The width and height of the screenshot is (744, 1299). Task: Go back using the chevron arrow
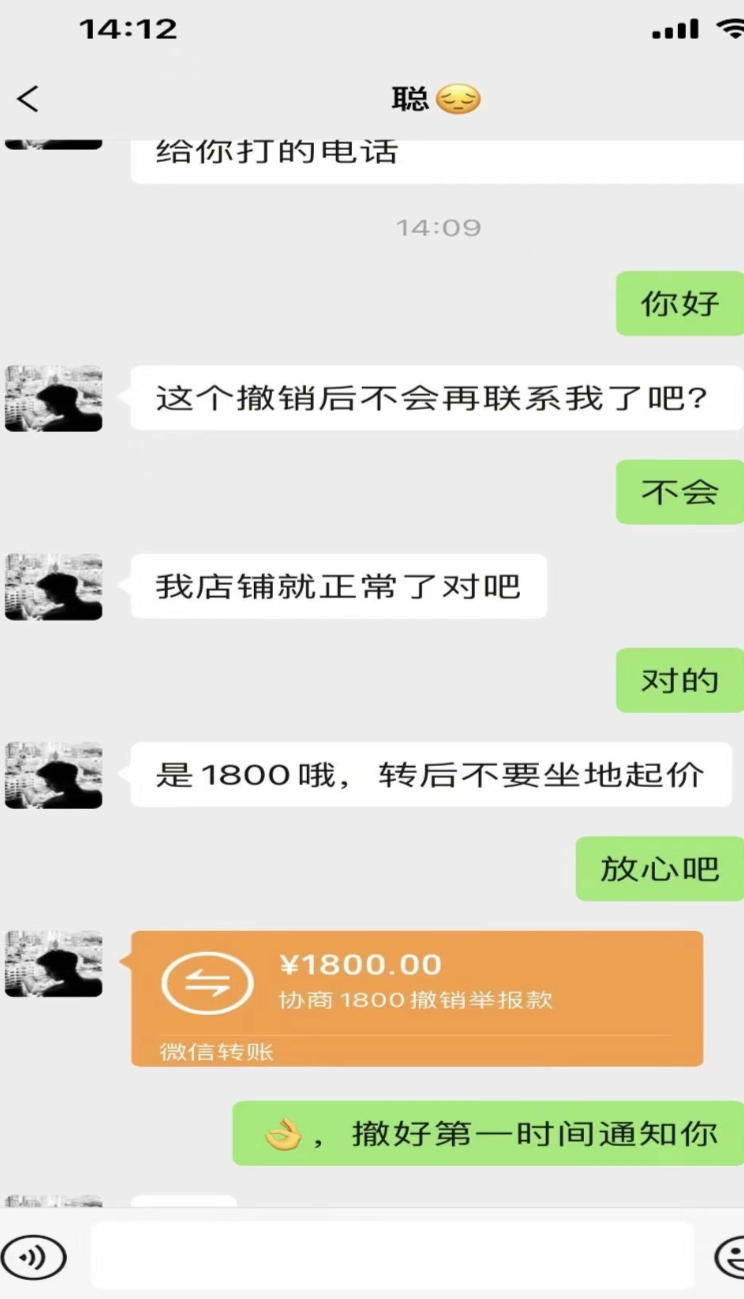[30, 99]
